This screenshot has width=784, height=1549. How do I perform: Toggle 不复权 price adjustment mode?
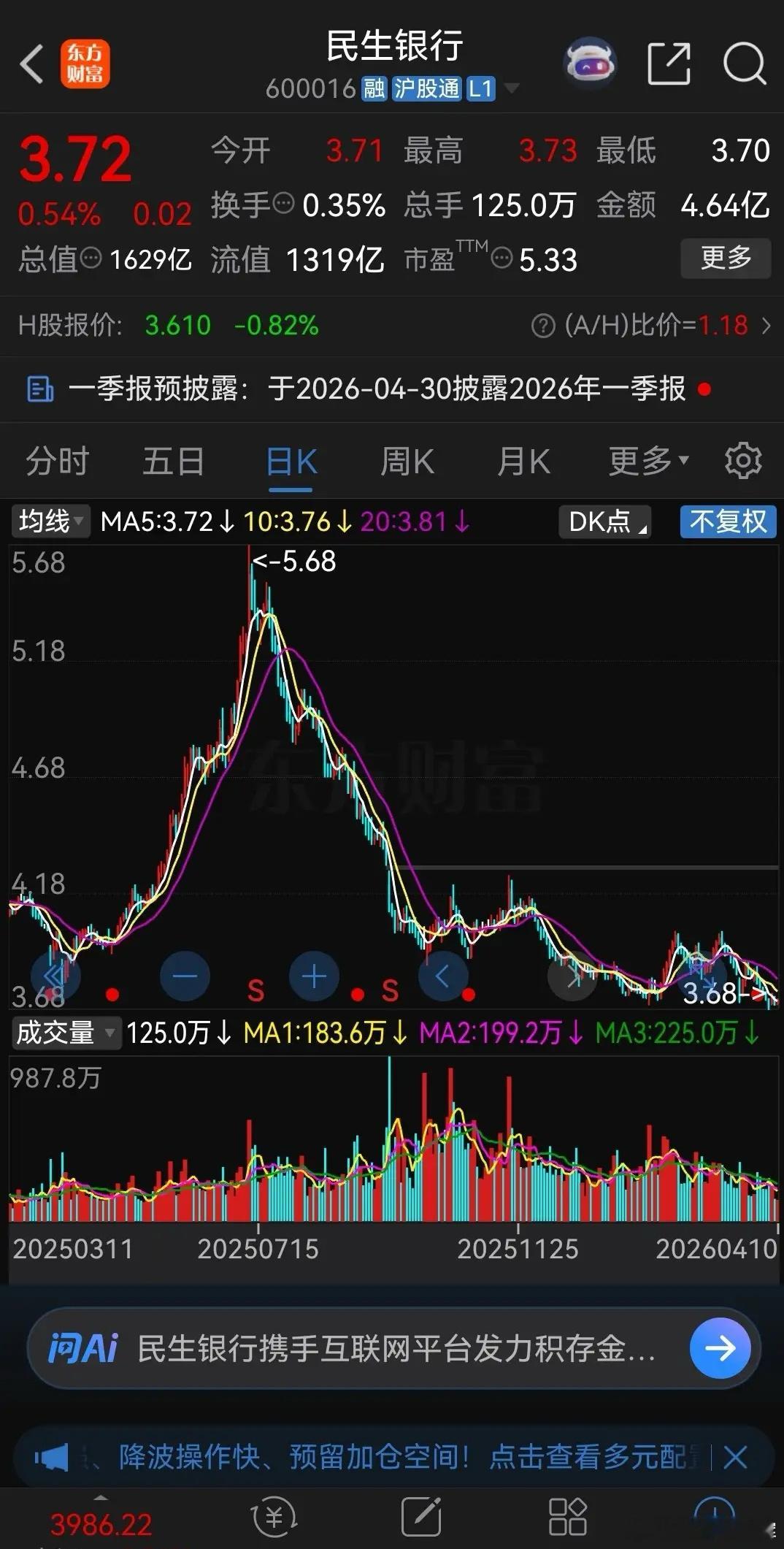point(727,522)
